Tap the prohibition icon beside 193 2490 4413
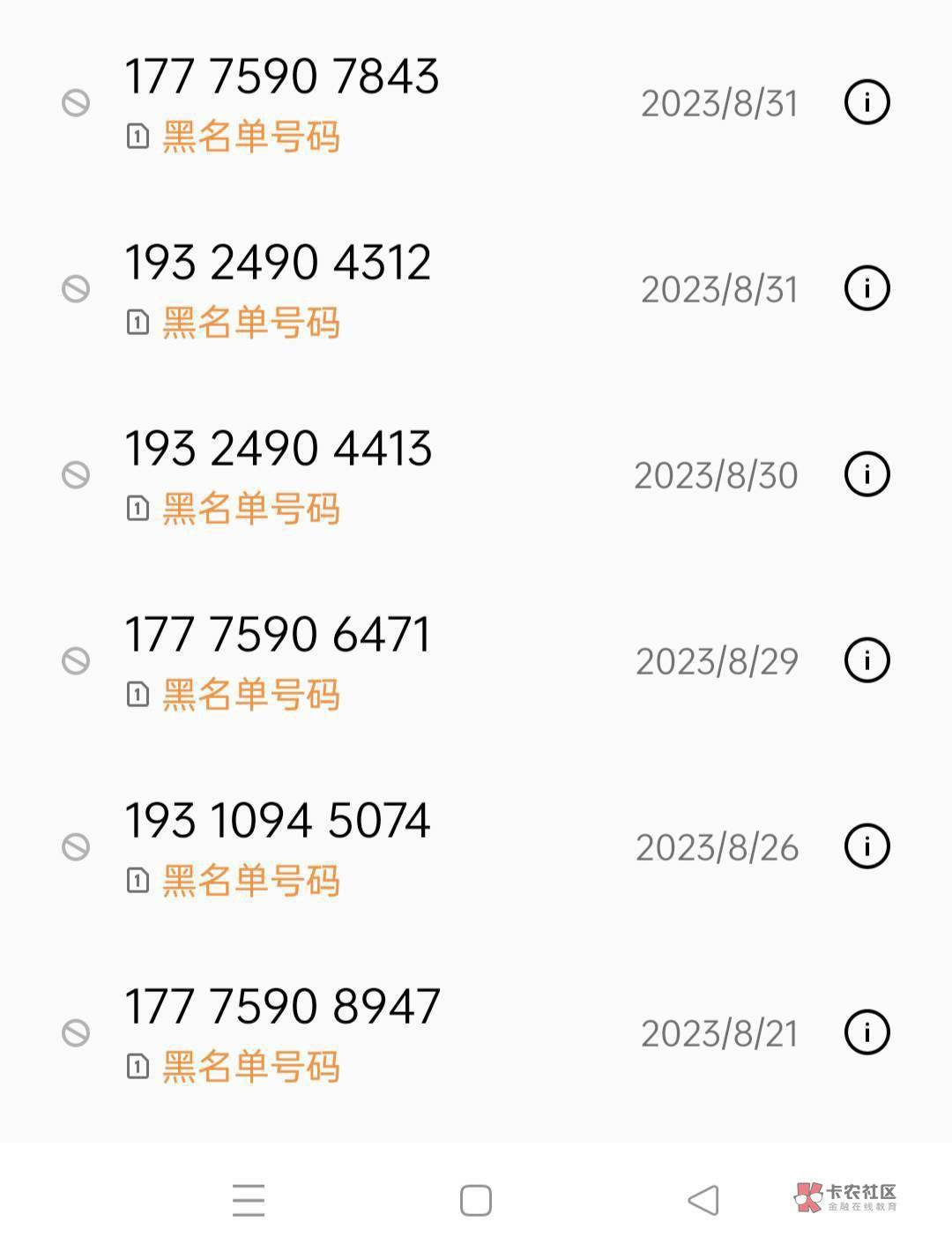Image resolution: width=952 pixels, height=1259 pixels. coord(78,476)
